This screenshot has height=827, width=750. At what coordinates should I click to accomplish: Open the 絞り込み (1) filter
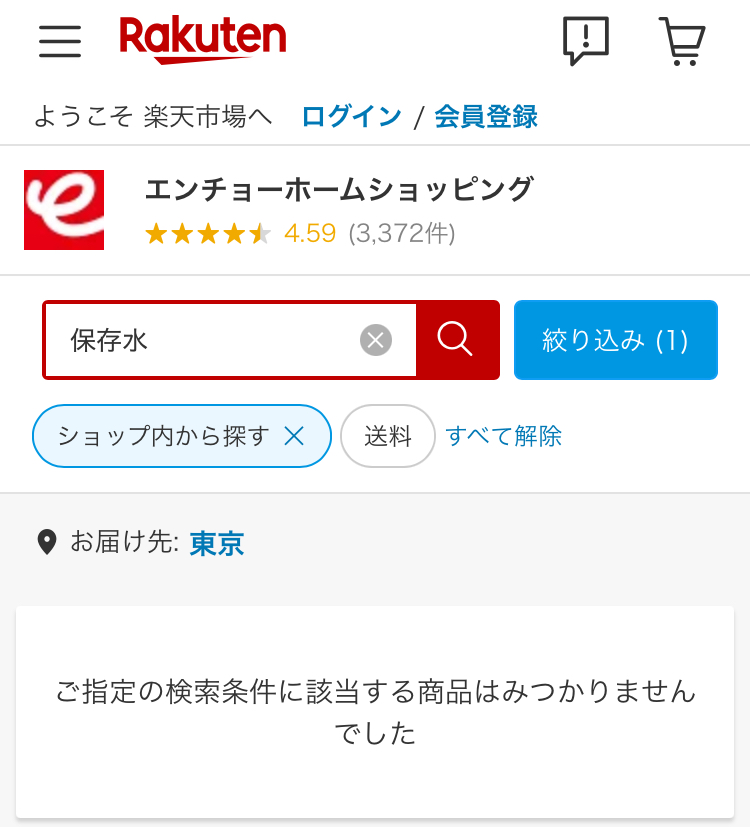click(615, 340)
